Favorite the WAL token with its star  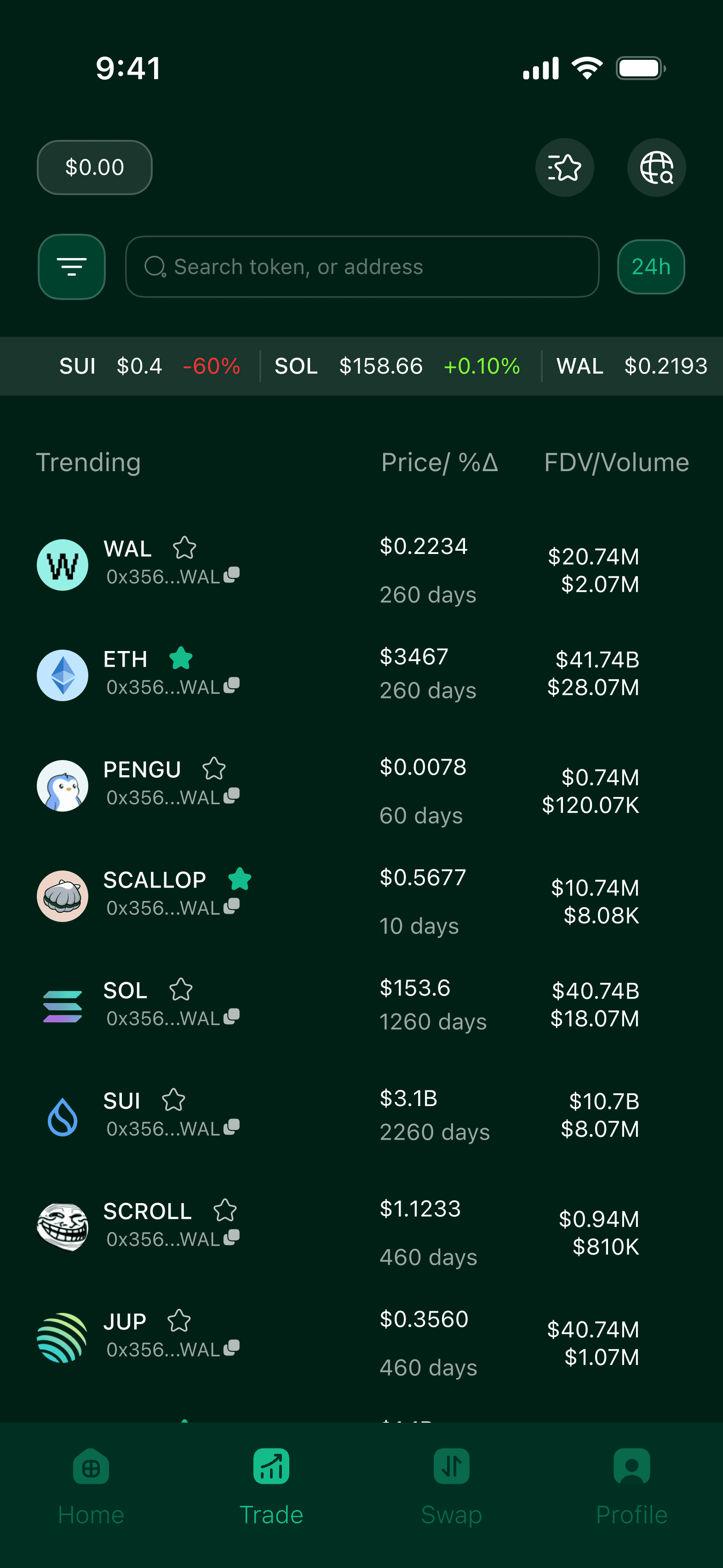point(184,548)
